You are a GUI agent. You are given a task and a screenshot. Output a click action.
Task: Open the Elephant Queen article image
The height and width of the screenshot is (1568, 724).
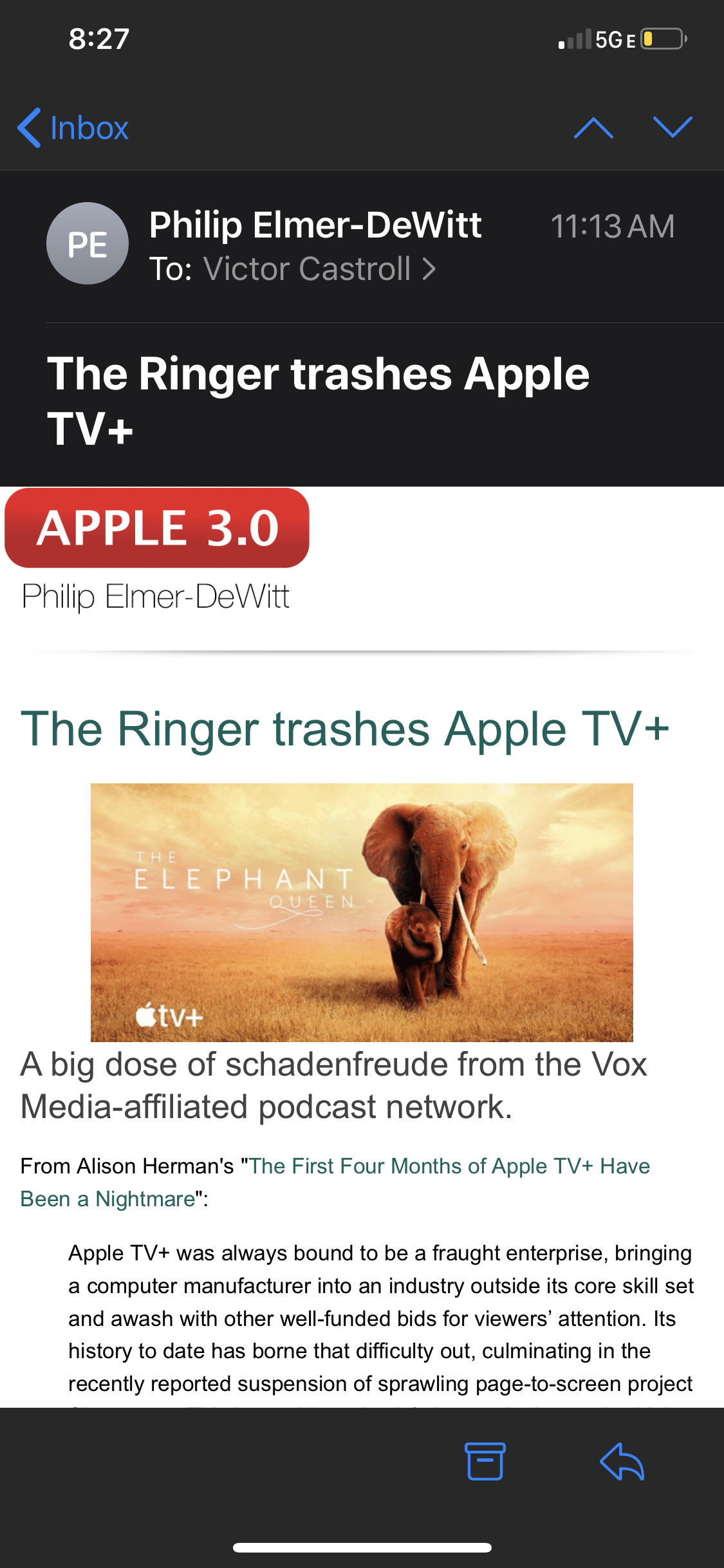click(x=362, y=912)
